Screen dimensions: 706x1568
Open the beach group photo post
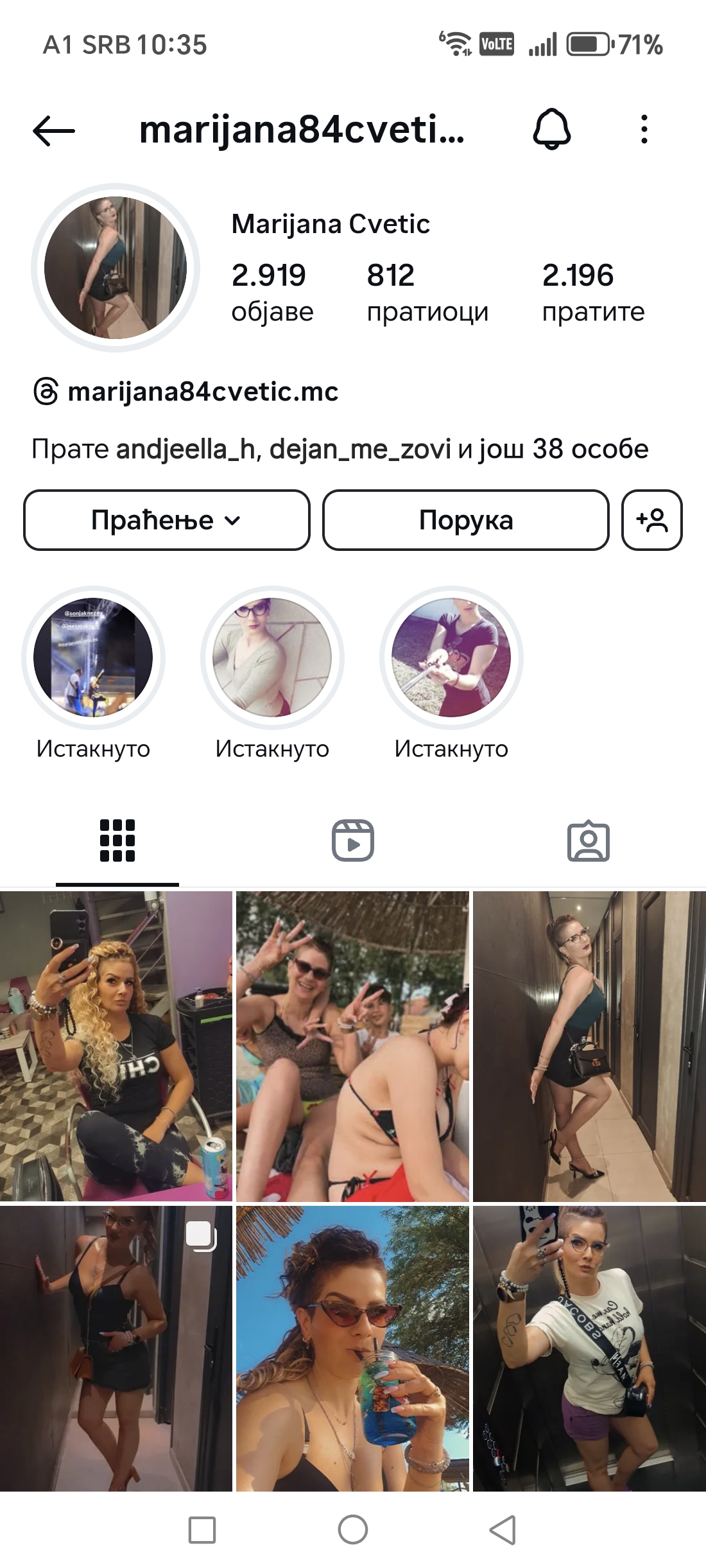click(352, 1046)
